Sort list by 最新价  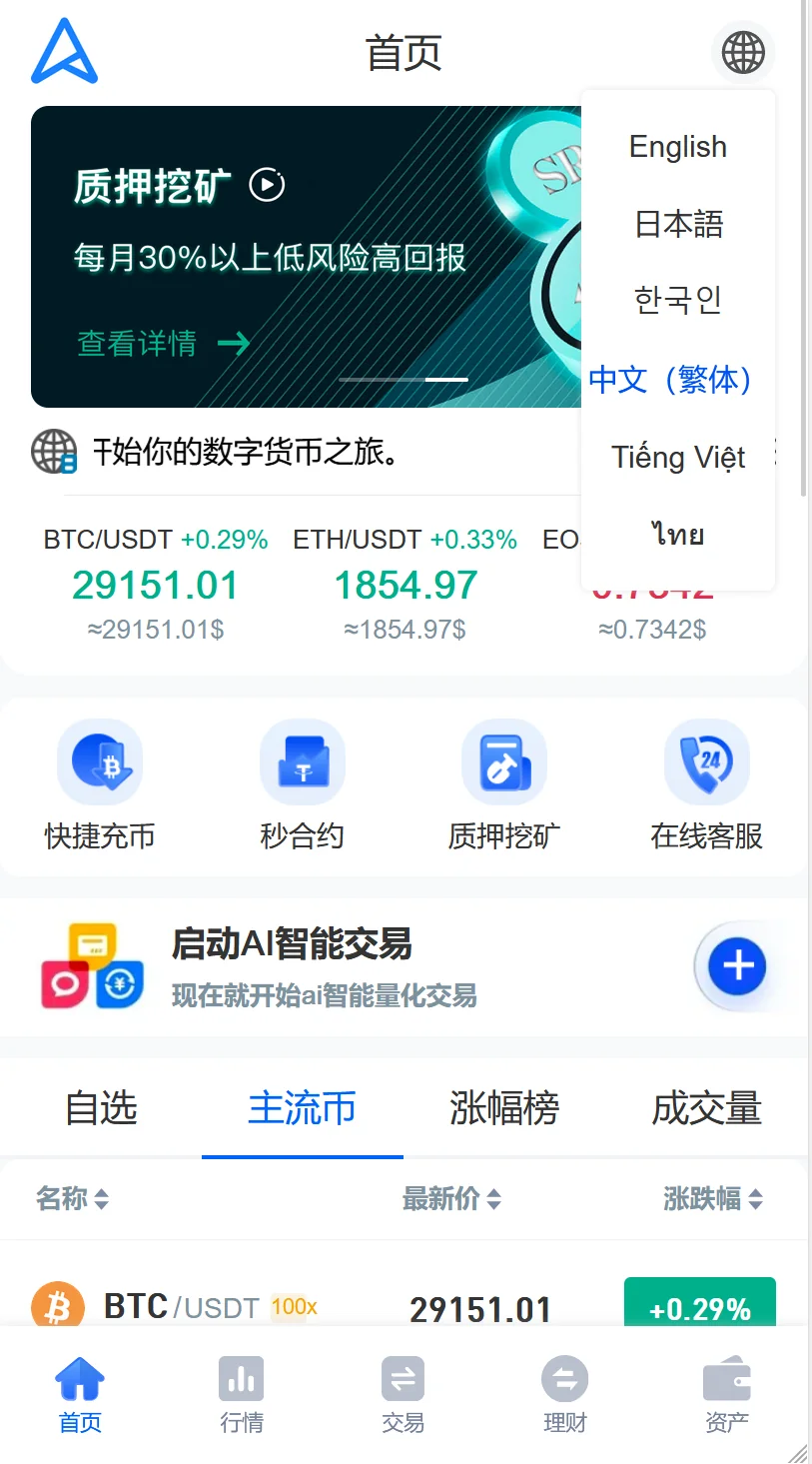(x=451, y=1198)
